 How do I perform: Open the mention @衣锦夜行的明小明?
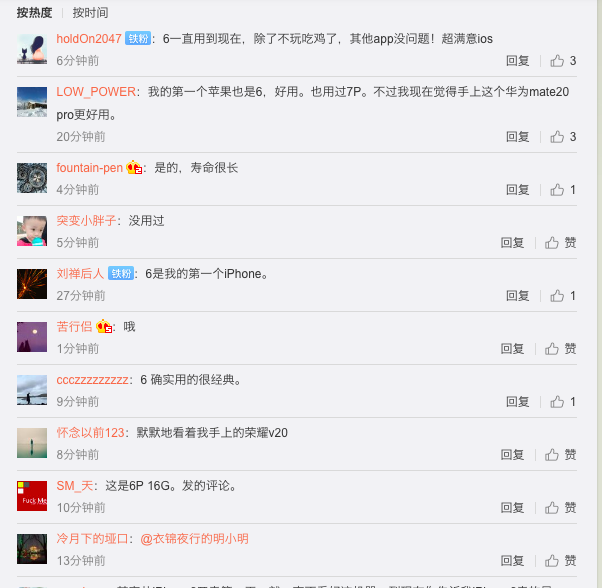194,539
